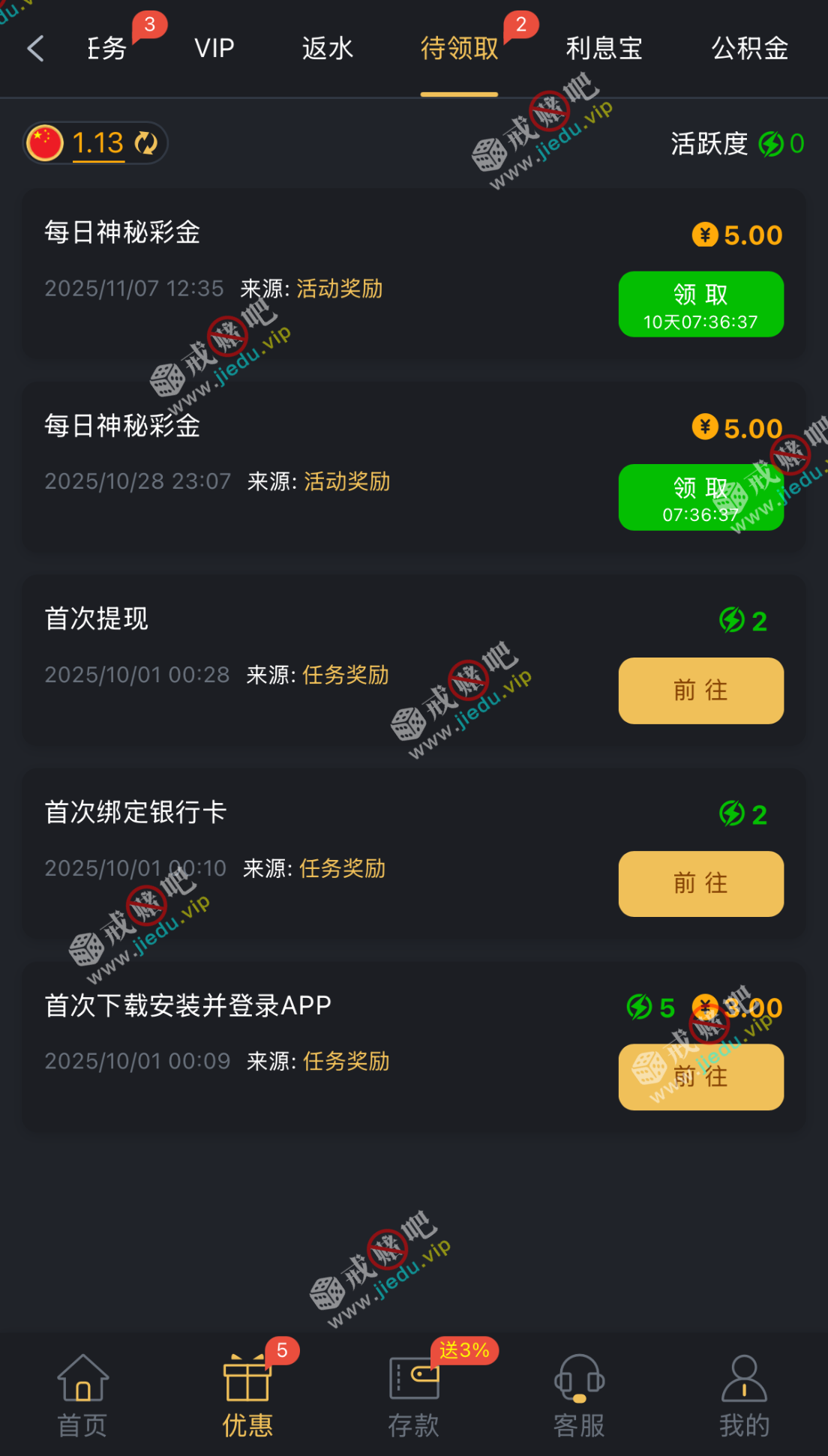Screen dimensions: 828x1456
Task: Select the 待领取 tab
Action: (x=459, y=49)
